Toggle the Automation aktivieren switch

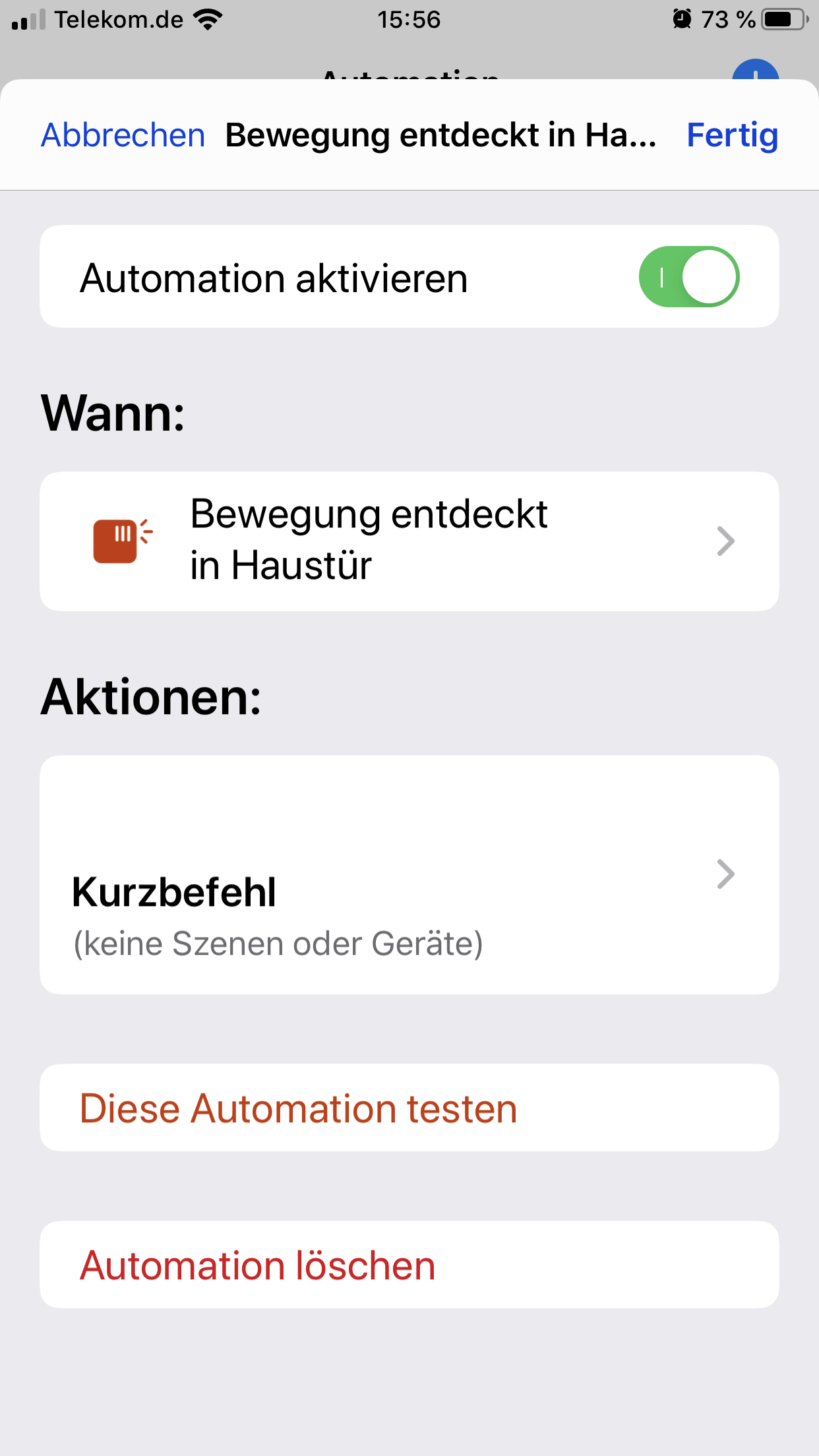point(688,277)
